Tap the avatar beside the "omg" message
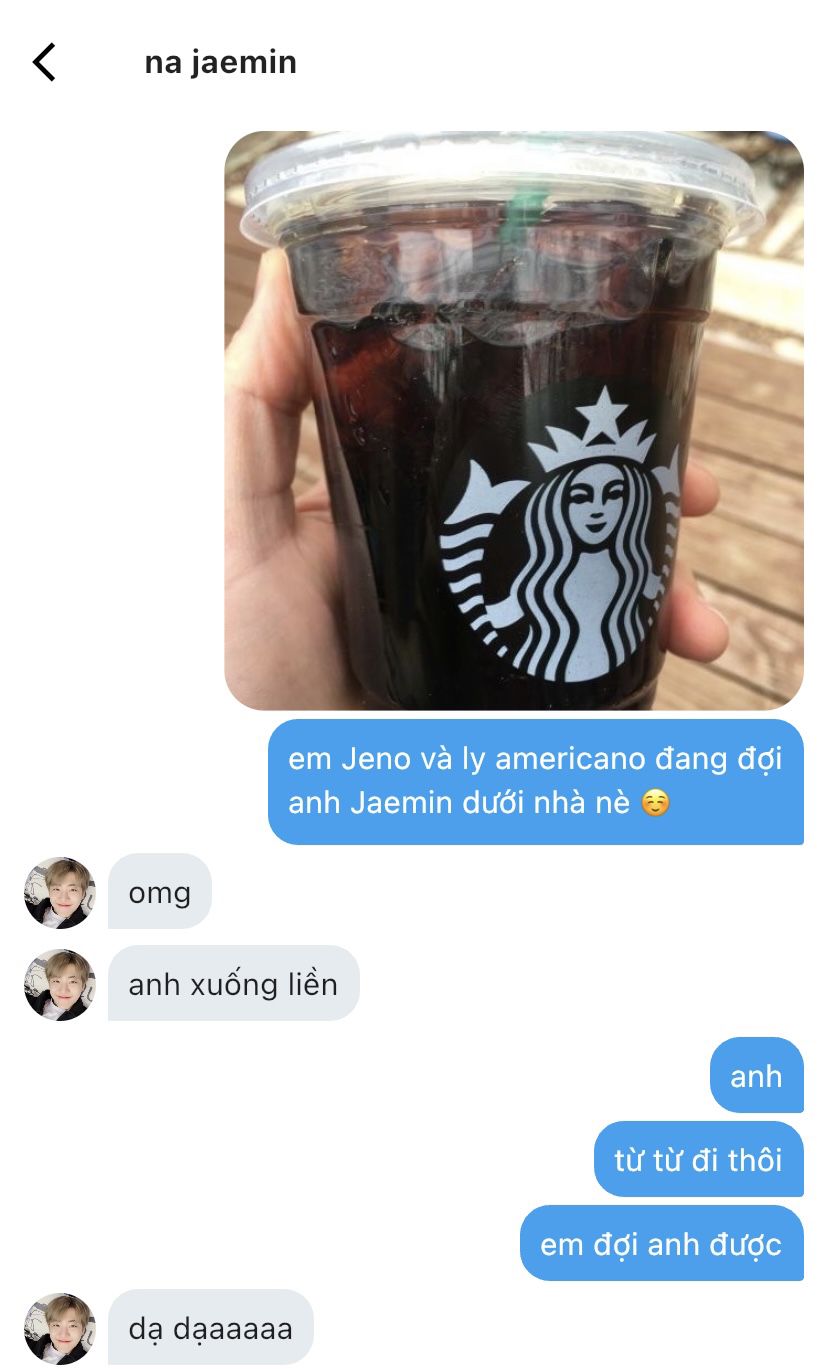 [60, 893]
